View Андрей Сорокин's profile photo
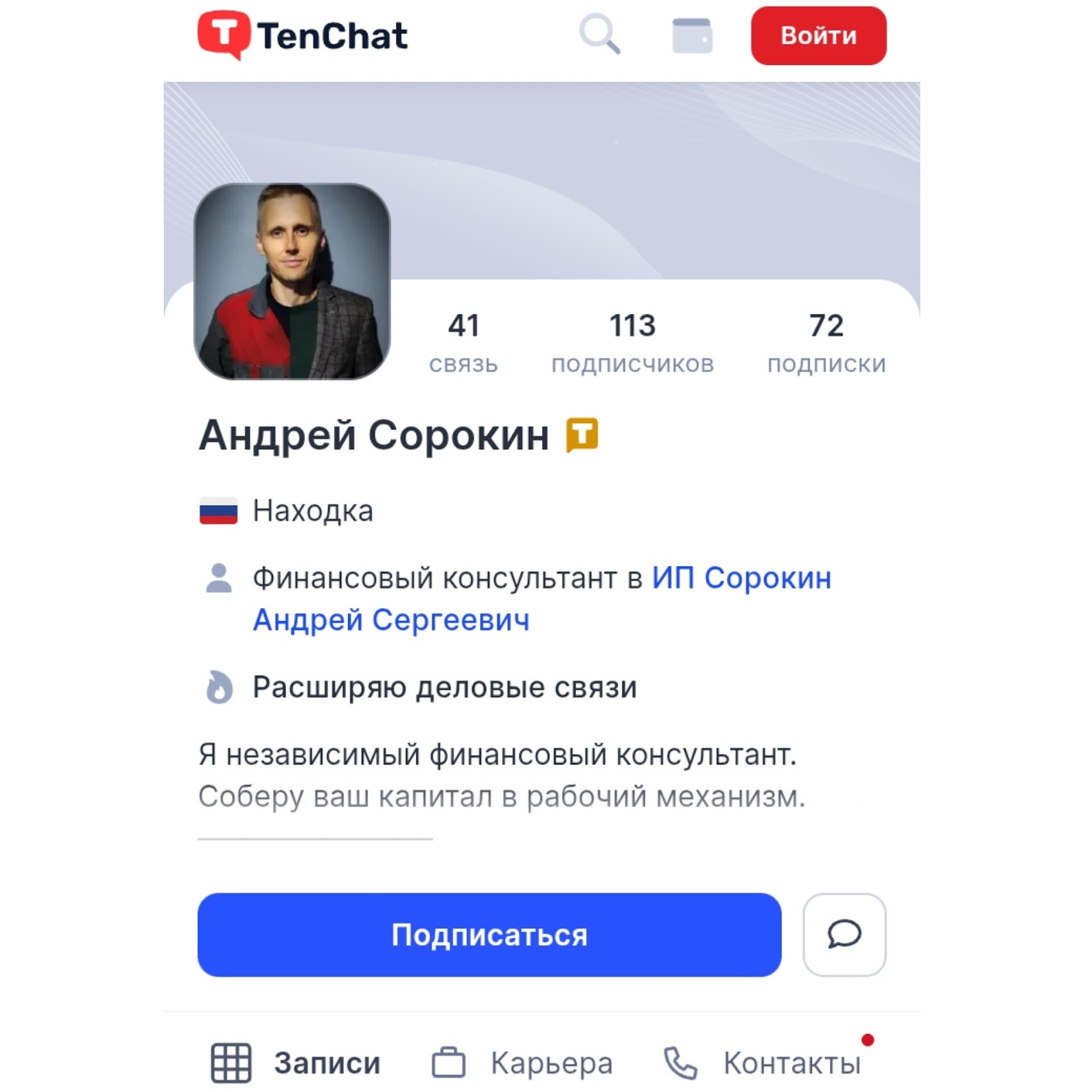Image resolution: width=1092 pixels, height=1092 pixels. (x=292, y=281)
